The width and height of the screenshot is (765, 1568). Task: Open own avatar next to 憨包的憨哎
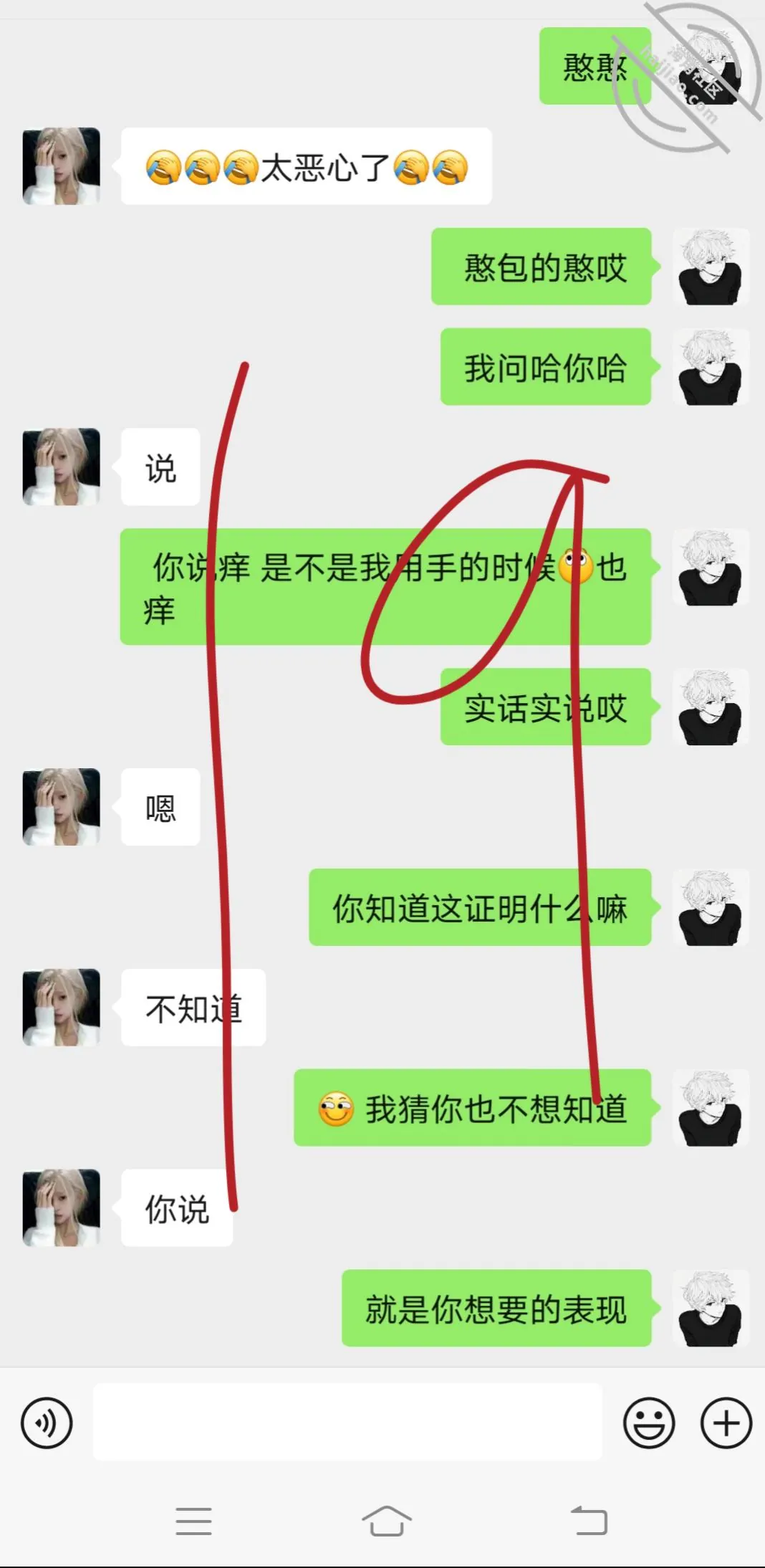click(711, 267)
